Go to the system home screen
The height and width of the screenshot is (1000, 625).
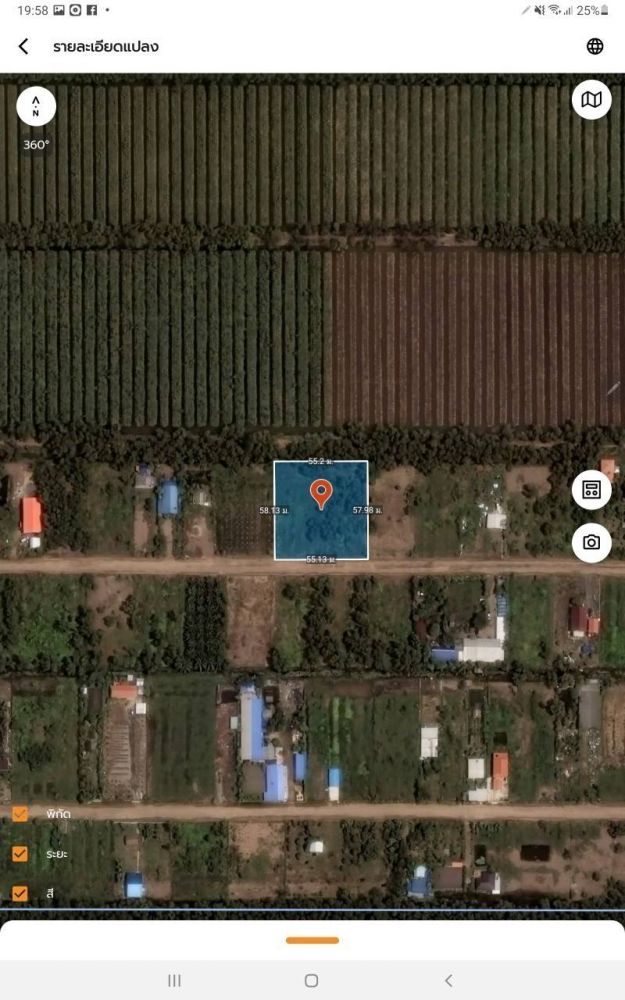point(311,980)
